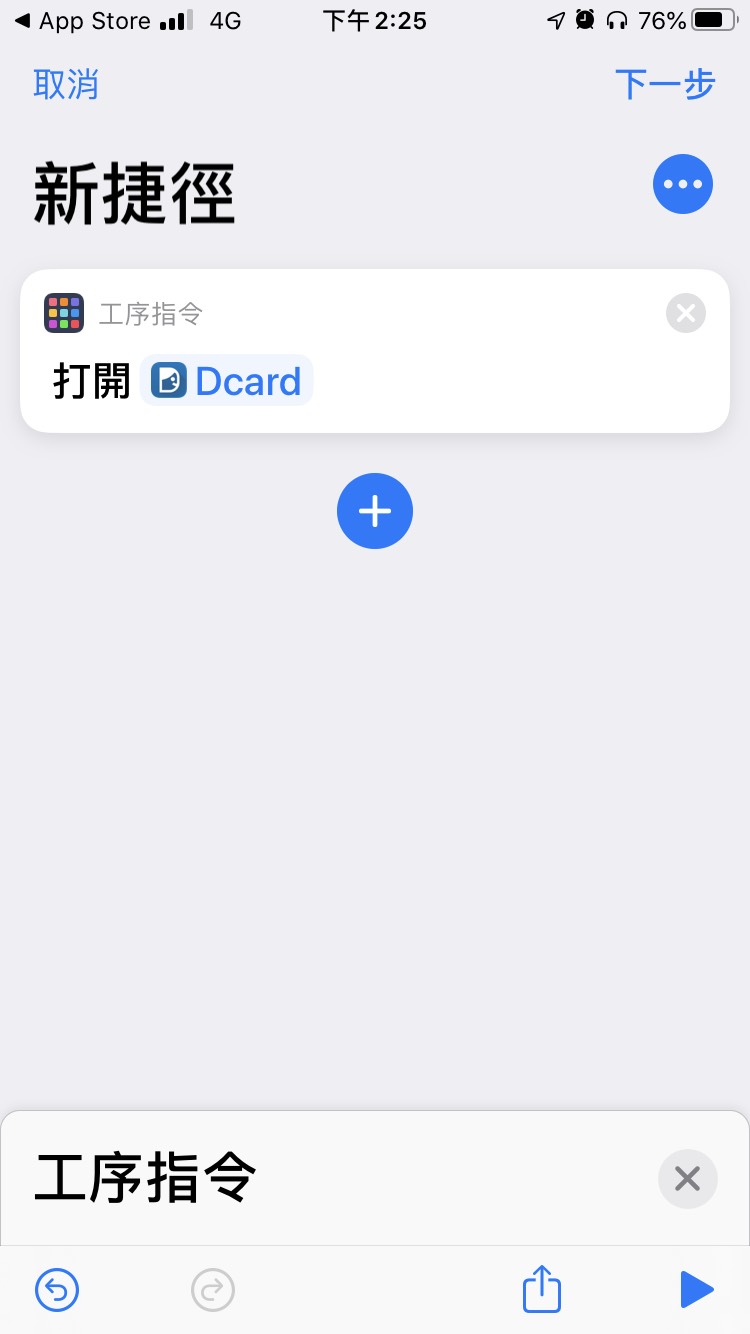Tap 取消 to cancel the new shortcut

66,85
